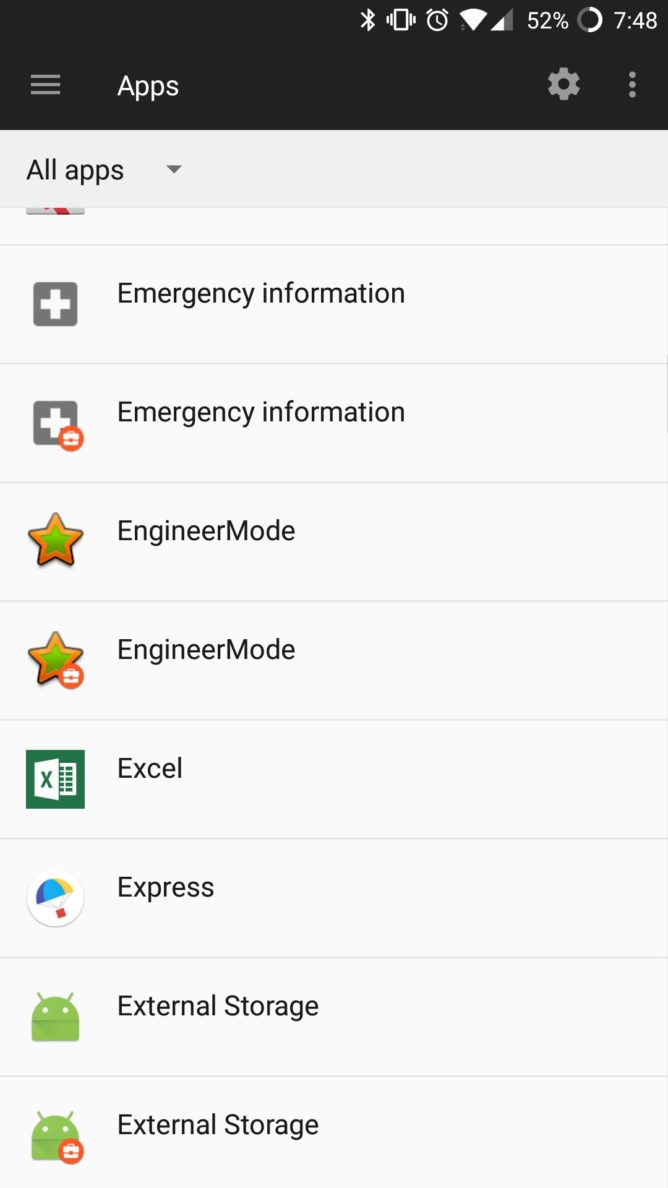Screen dimensions: 668x1188
Task: Open the navigation drawer menu
Action: coord(45,85)
